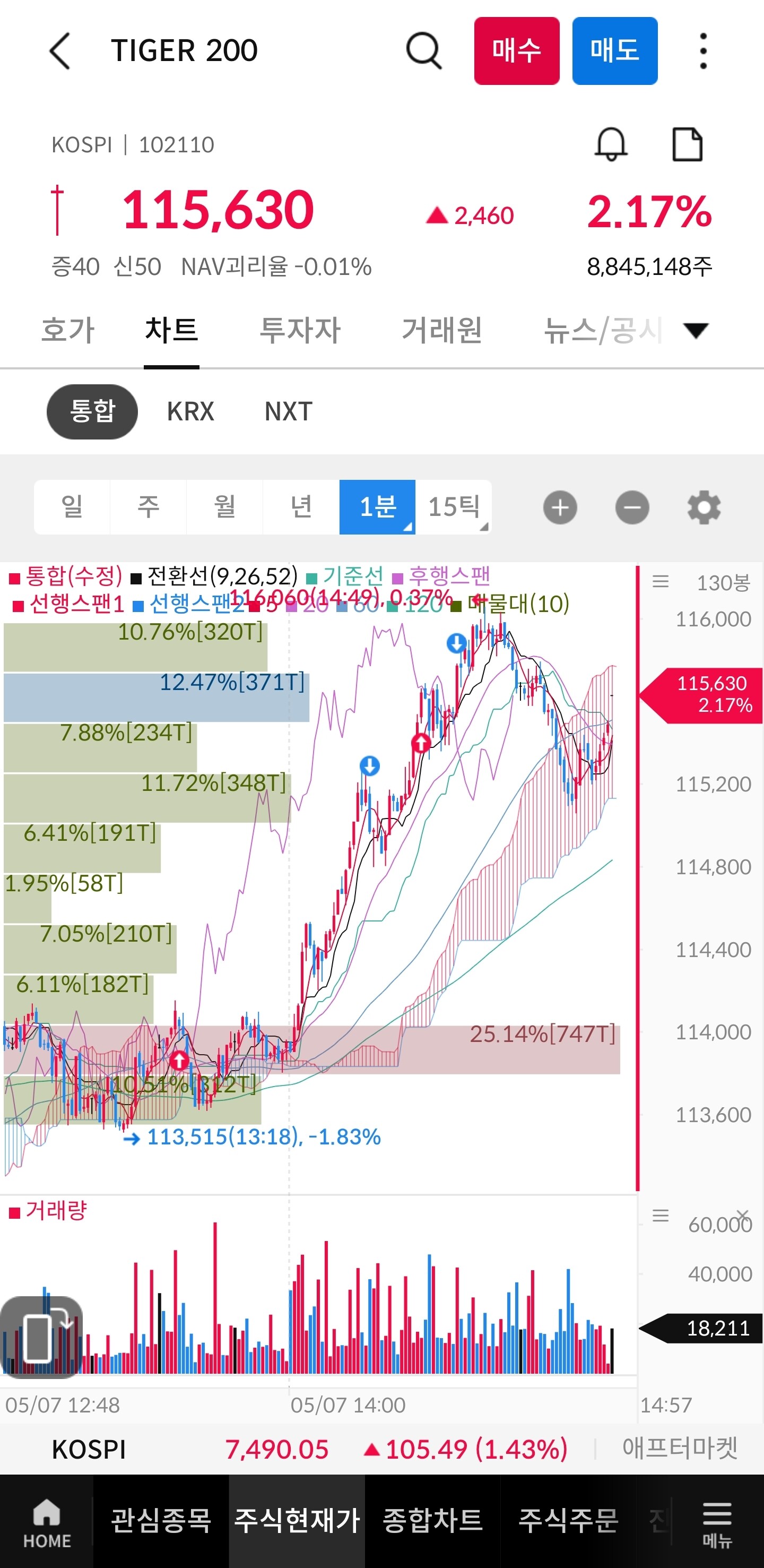Open 종합차트 in bottom bar
Screen dimensions: 764x1568
(x=432, y=1521)
